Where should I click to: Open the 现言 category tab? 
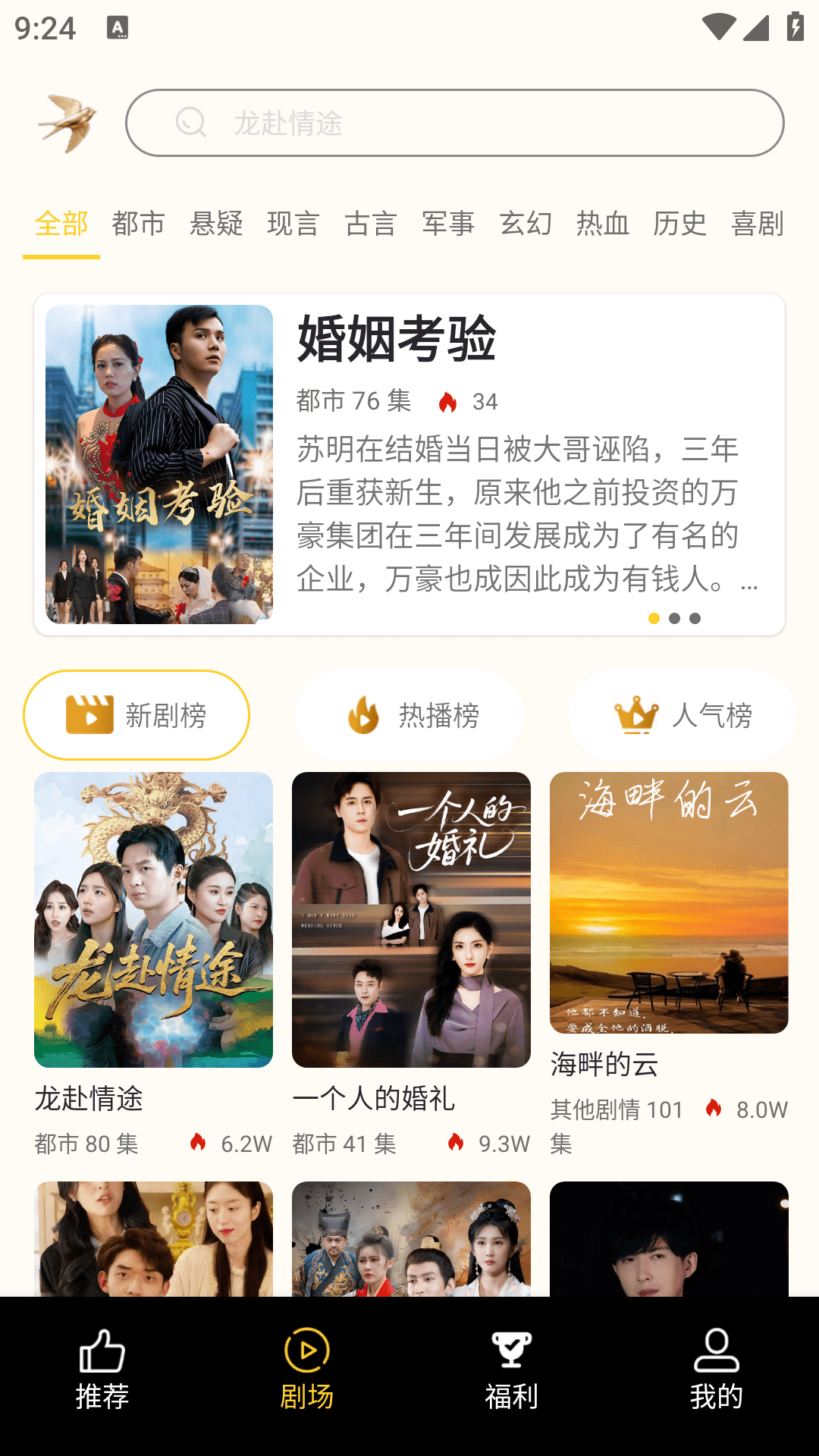pyautogui.click(x=293, y=224)
